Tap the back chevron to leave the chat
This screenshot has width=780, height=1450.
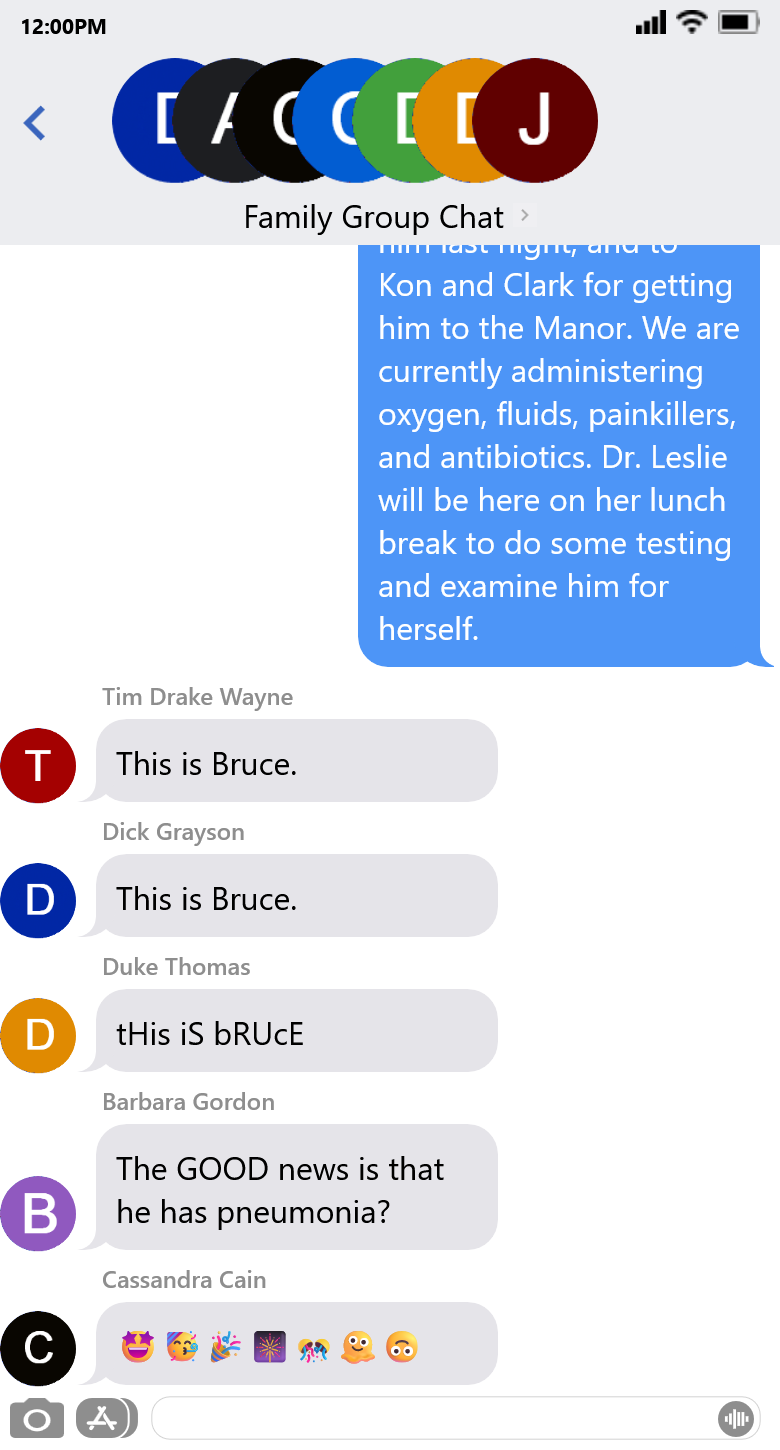(x=35, y=122)
